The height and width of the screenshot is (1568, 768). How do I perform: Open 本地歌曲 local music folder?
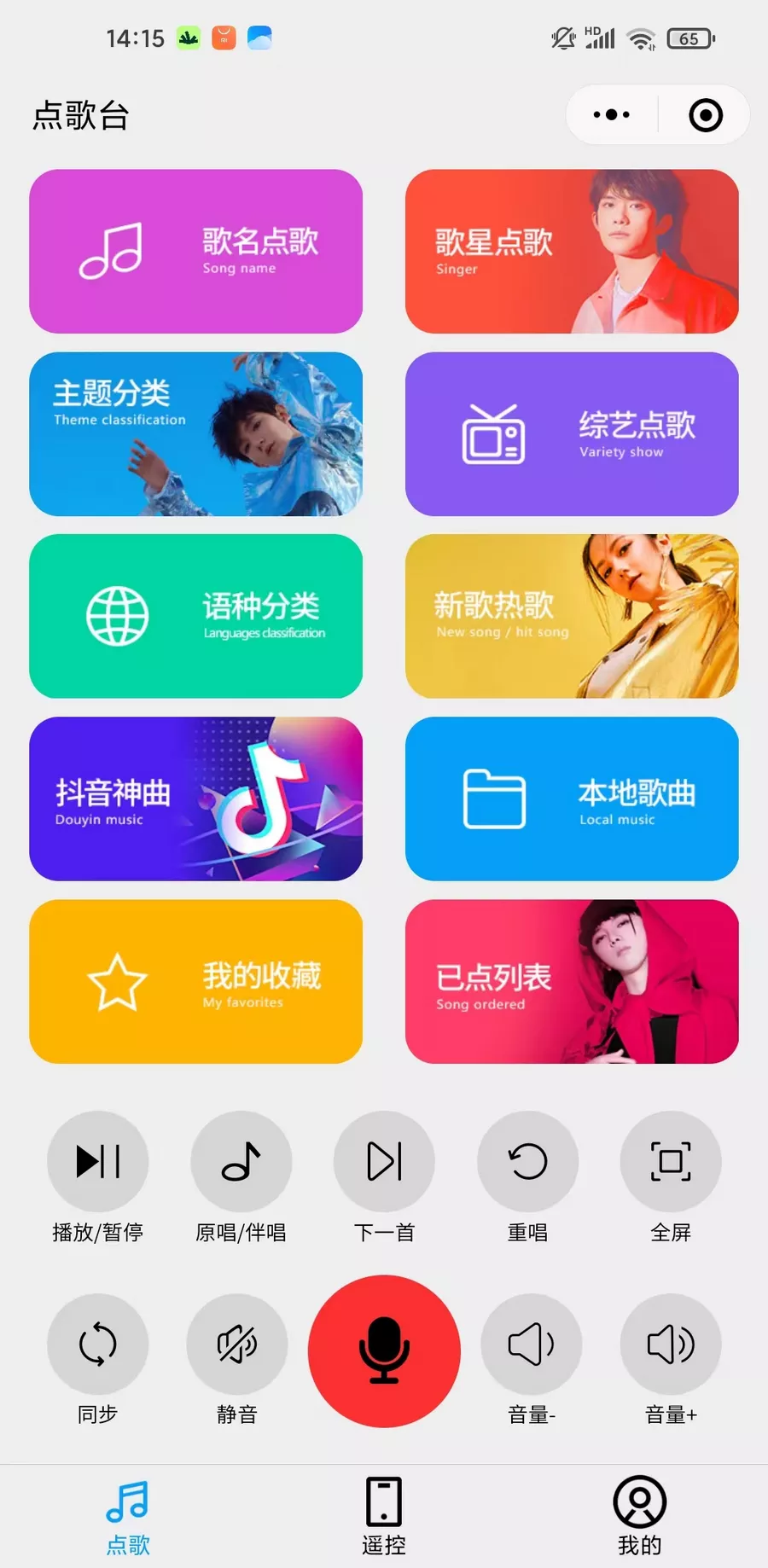(x=572, y=799)
